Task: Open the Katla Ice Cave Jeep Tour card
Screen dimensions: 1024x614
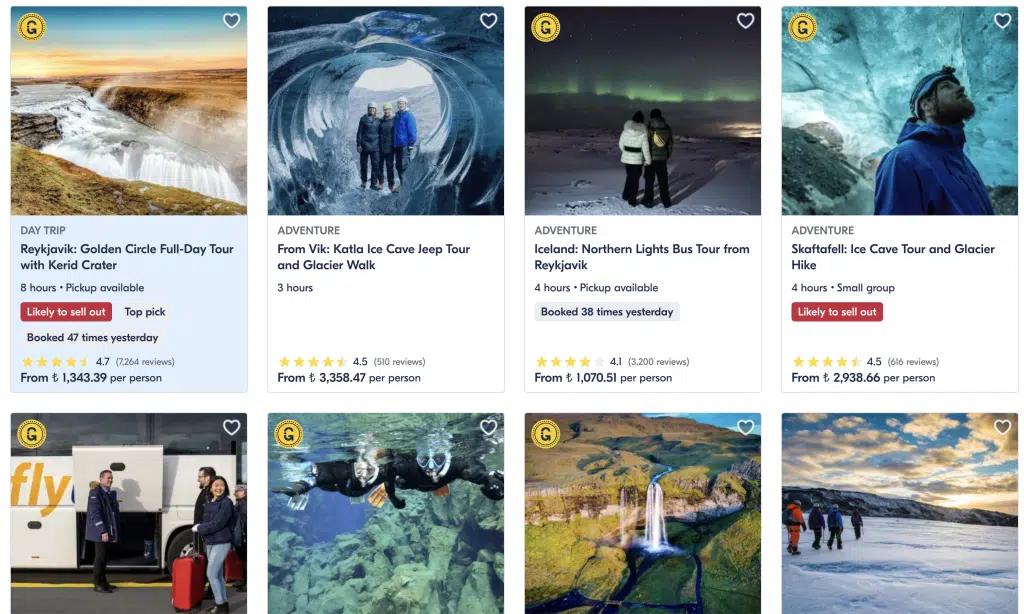Action: (x=385, y=257)
